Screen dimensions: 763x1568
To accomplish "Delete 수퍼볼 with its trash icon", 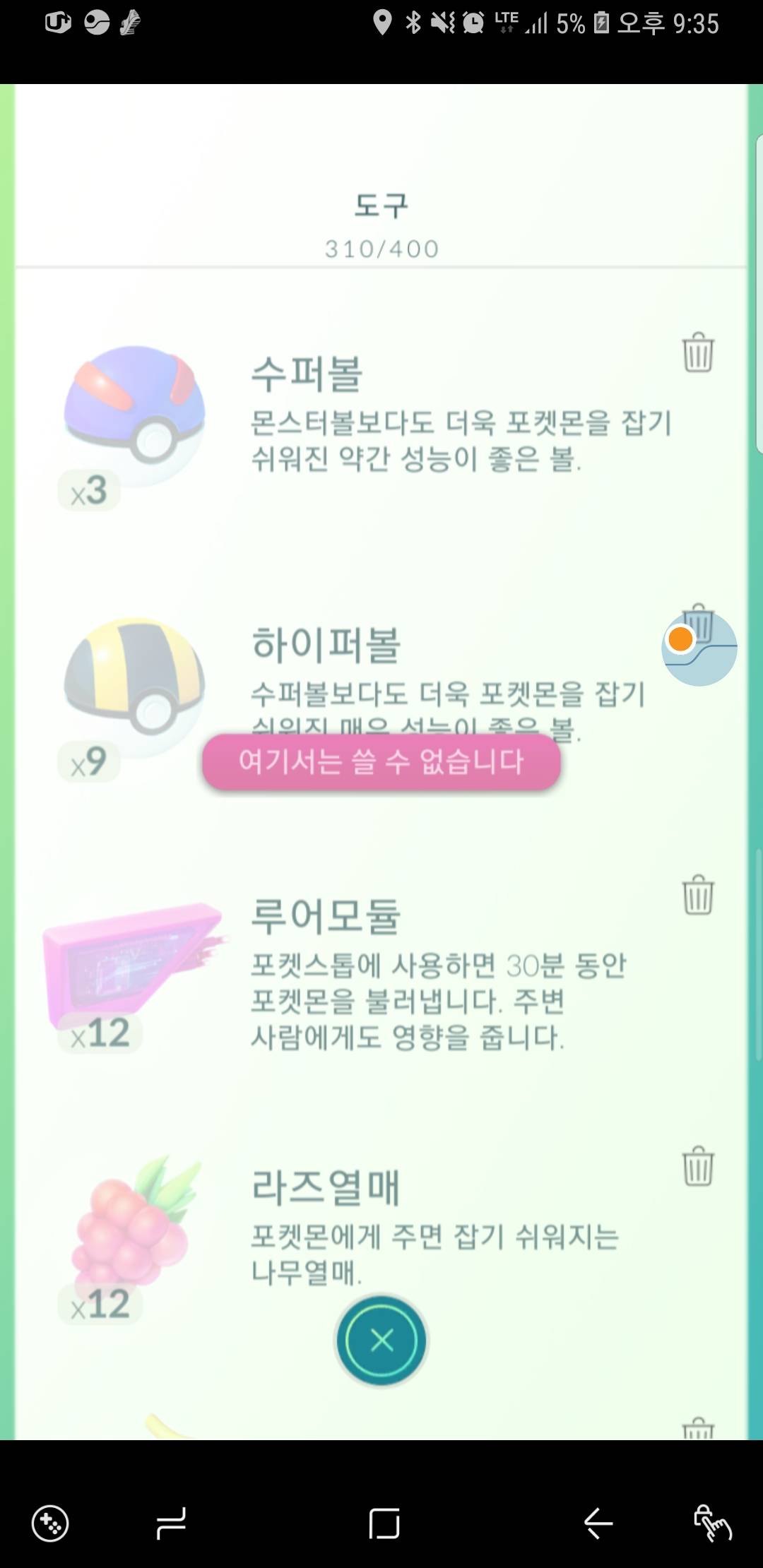I will 697,352.
